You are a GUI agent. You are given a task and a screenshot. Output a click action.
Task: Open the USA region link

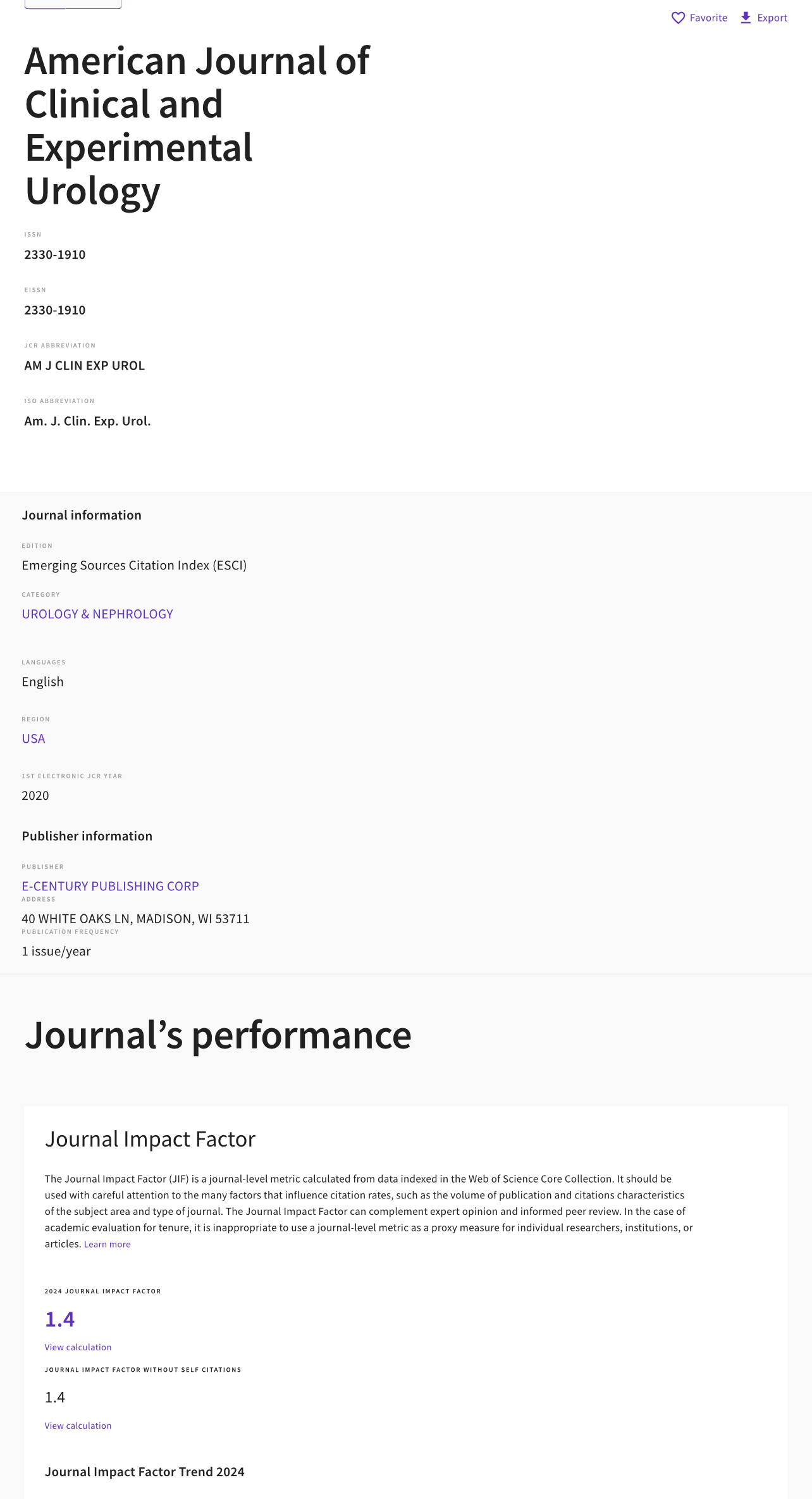pos(34,738)
